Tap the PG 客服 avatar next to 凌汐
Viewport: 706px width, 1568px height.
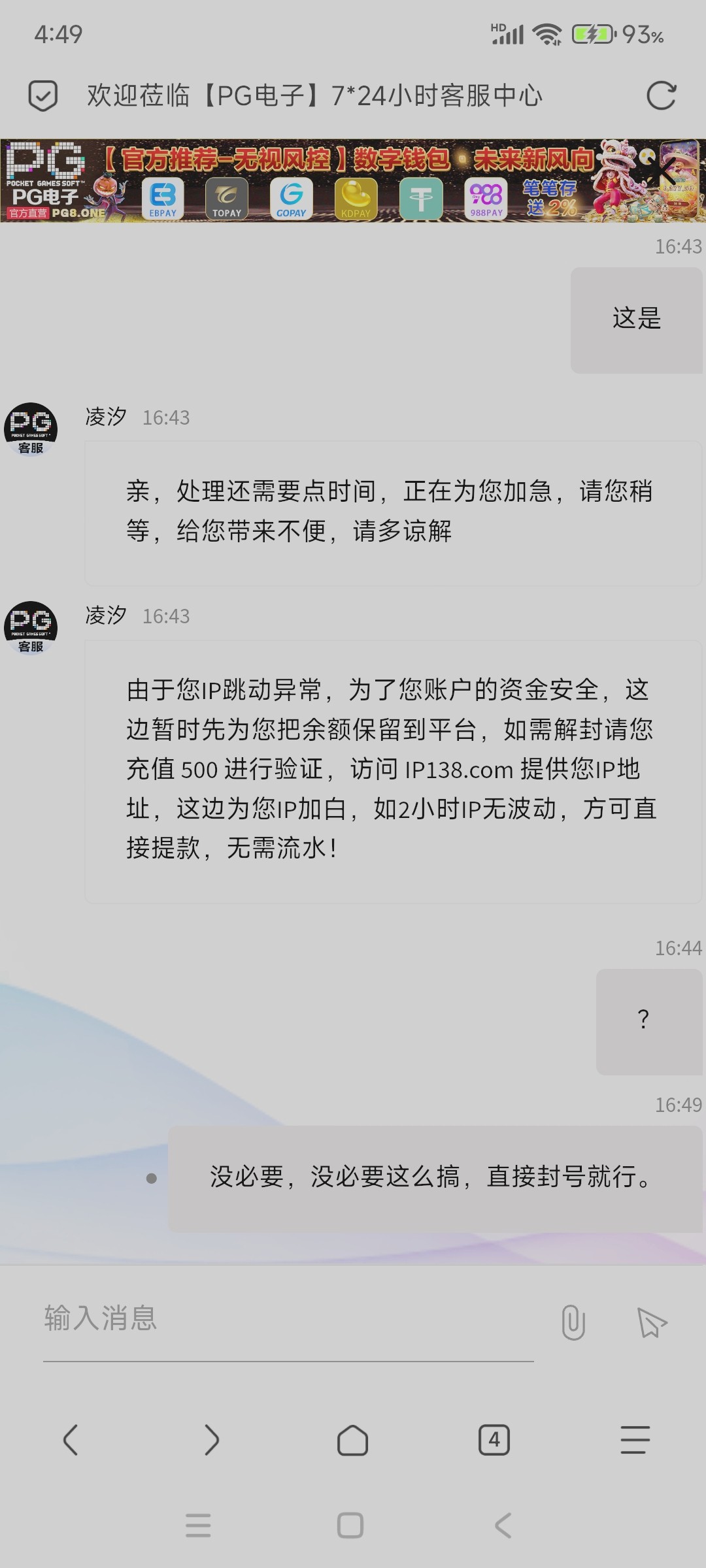[x=29, y=428]
